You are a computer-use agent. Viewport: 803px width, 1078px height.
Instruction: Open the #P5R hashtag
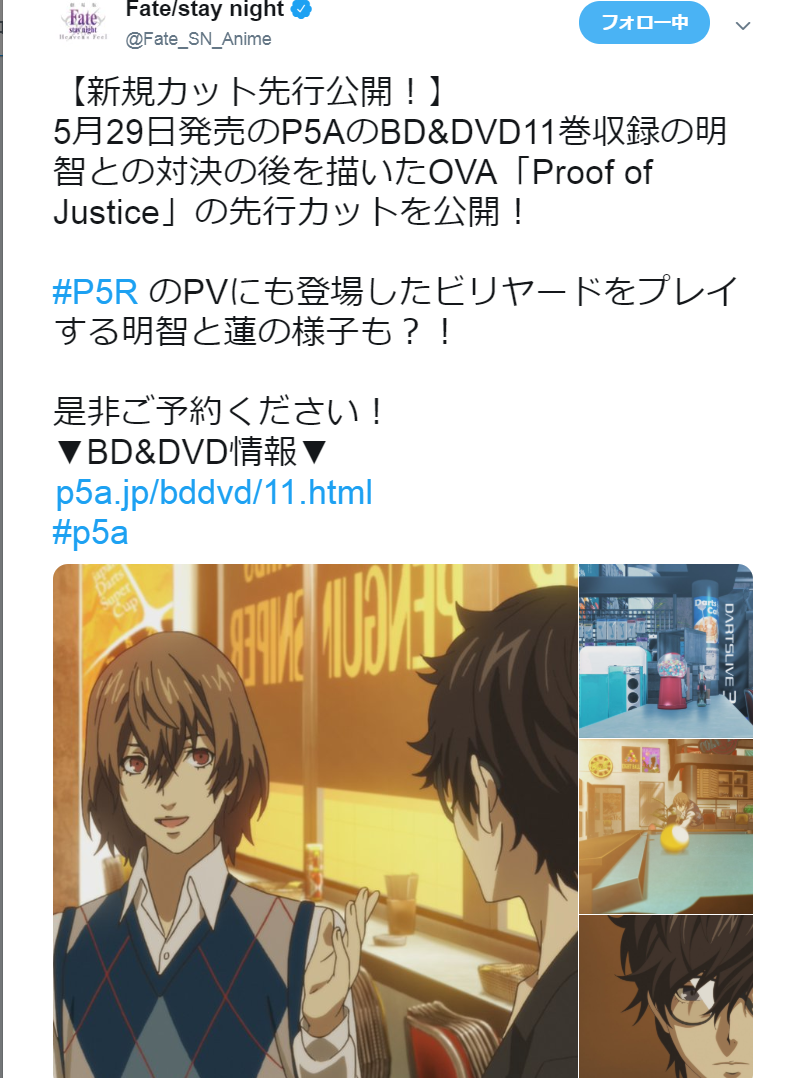coord(96,292)
